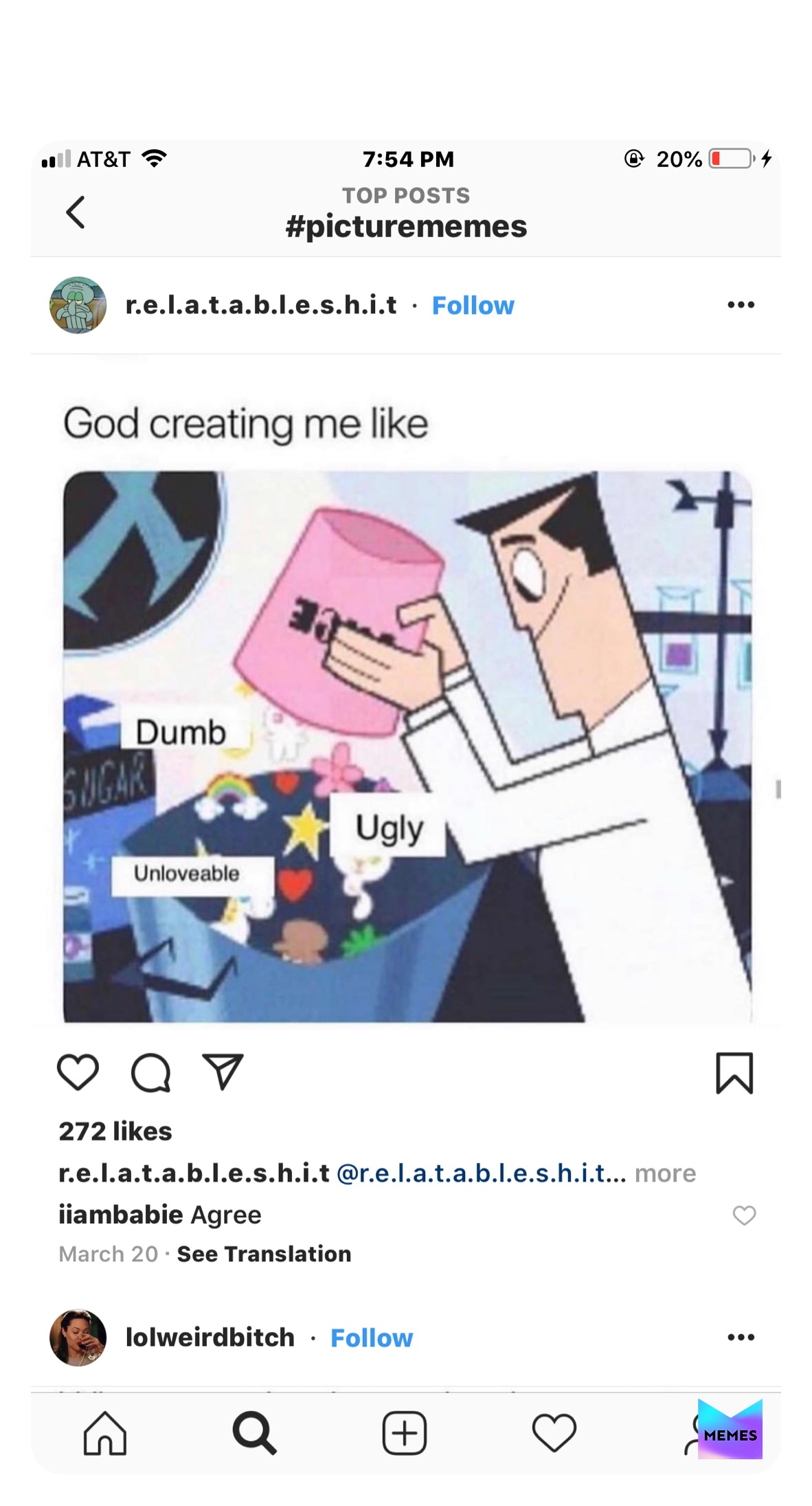Tap See Translation under the caption
This screenshot has height=1506, width=812.
(264, 1254)
